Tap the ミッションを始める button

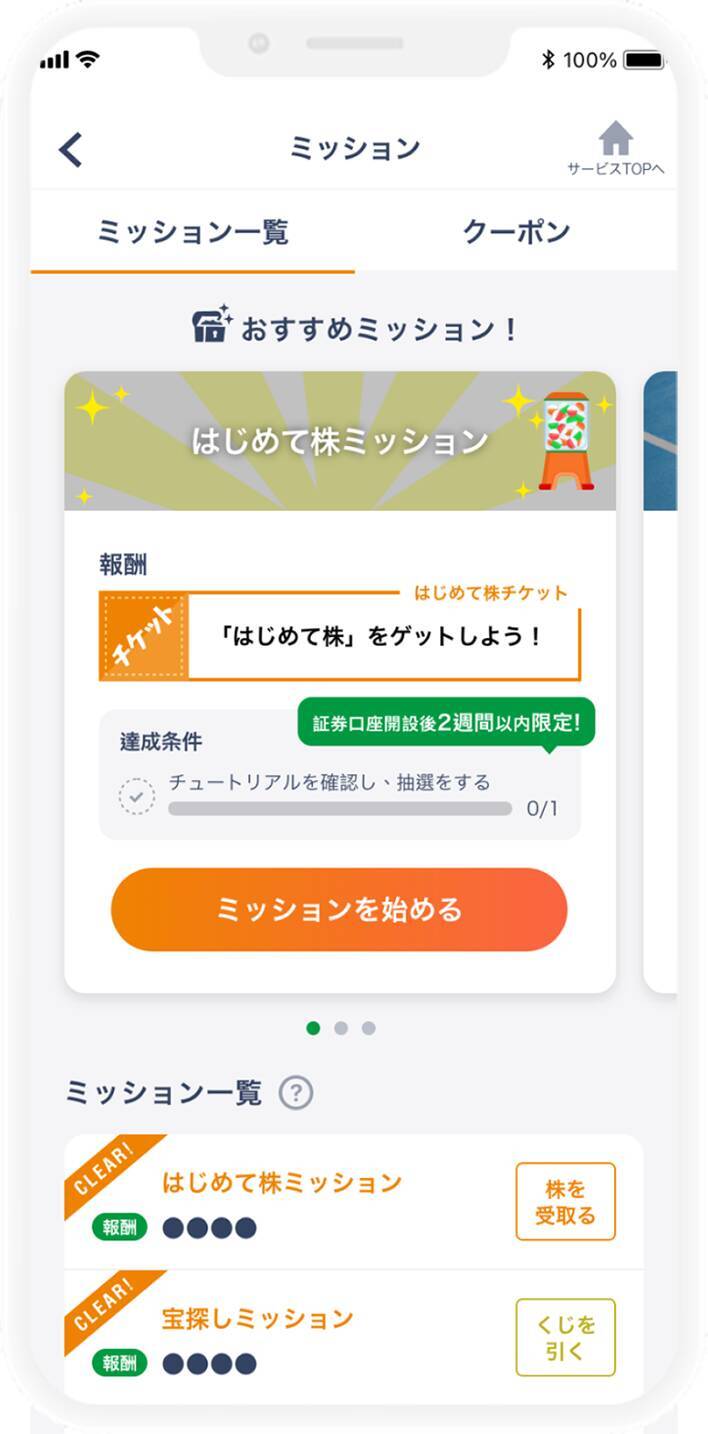[339, 909]
